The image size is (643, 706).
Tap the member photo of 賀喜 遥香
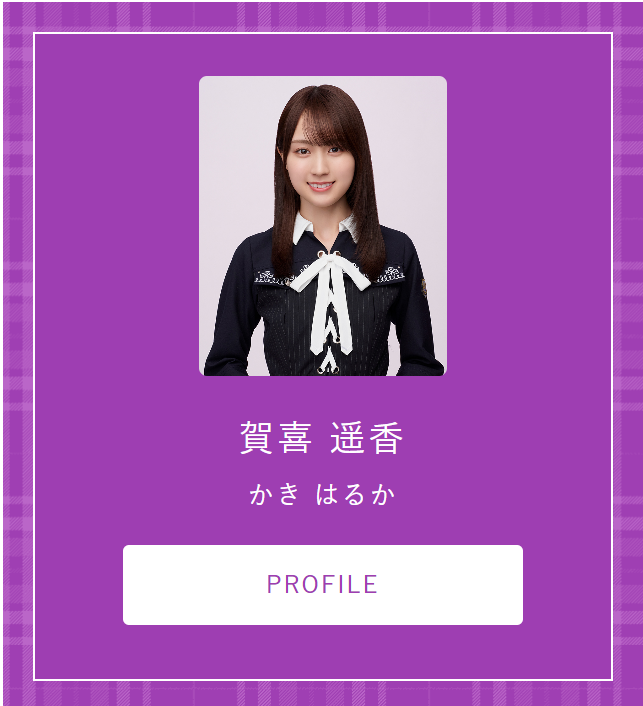click(322, 226)
